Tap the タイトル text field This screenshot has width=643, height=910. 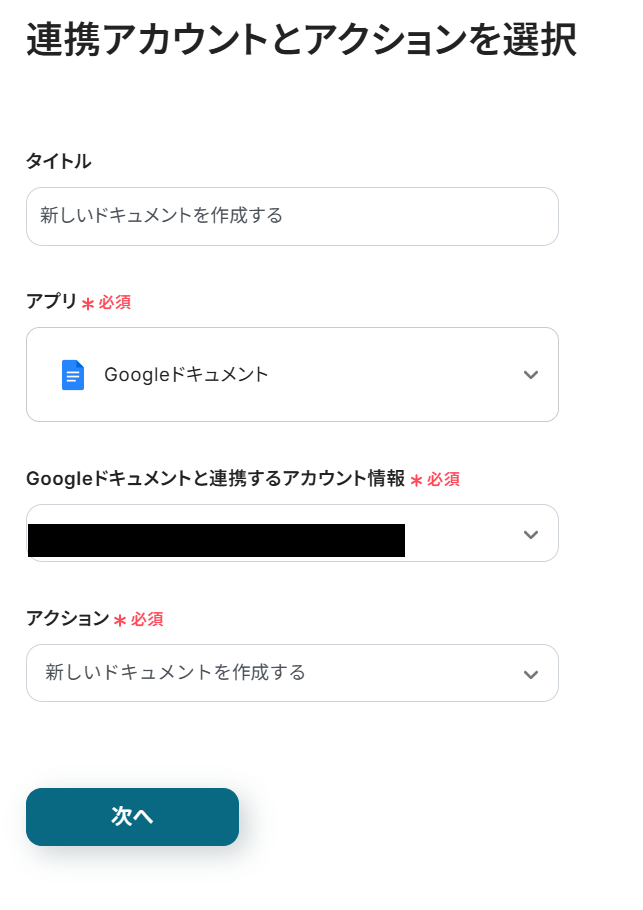click(291, 216)
